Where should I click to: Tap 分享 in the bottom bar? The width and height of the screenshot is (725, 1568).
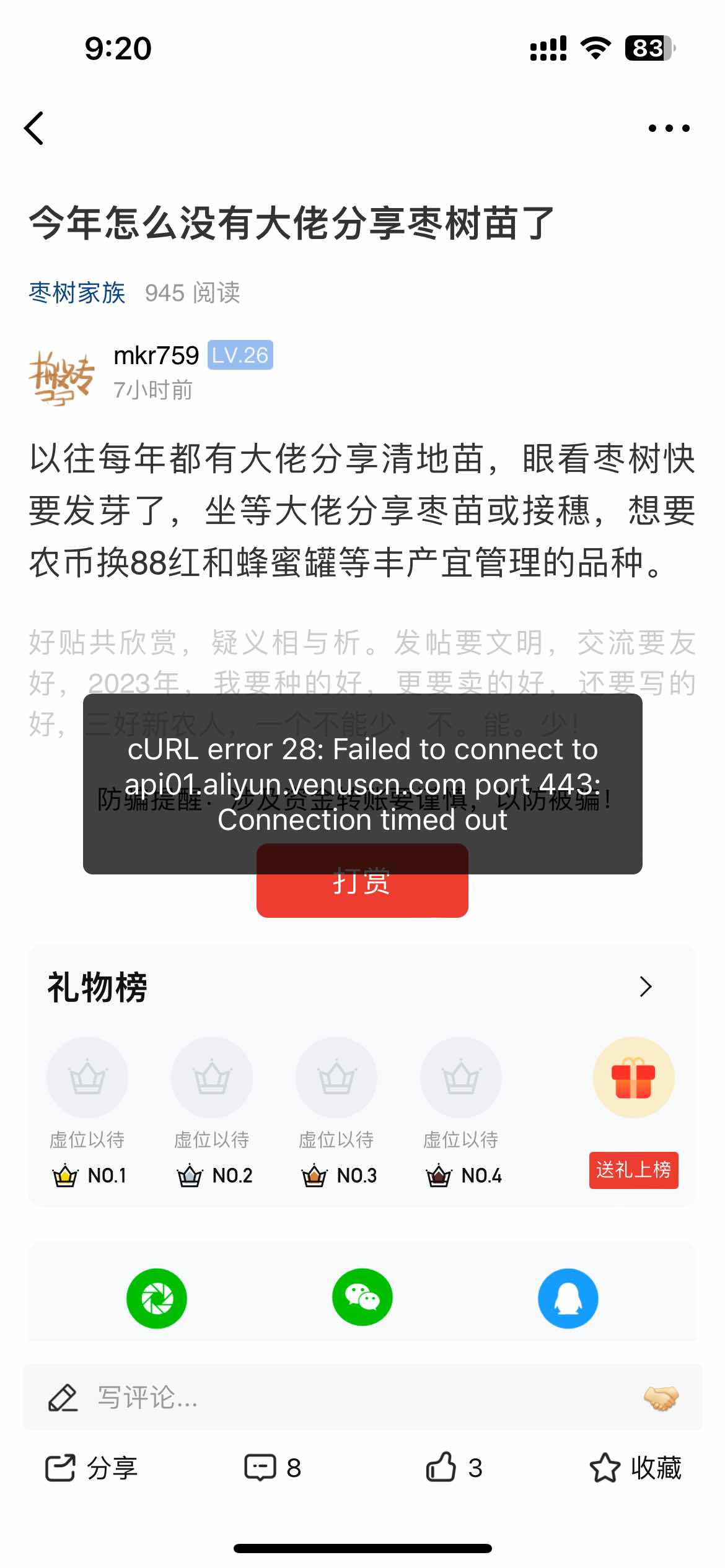[x=91, y=1468]
